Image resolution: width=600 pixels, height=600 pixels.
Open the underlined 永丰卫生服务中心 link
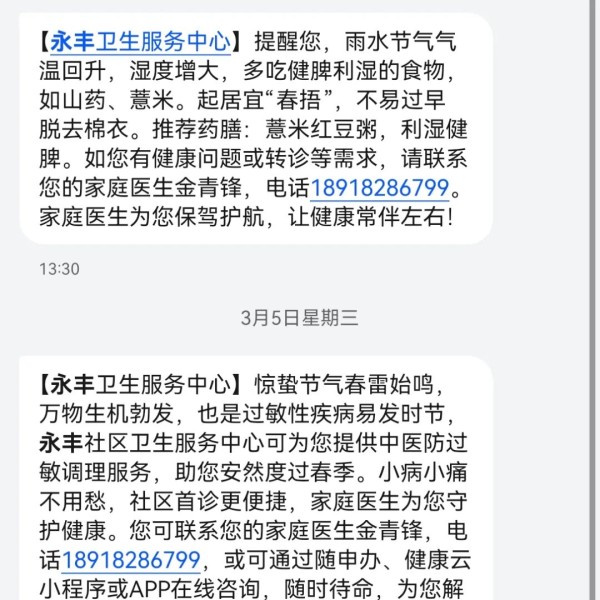tap(141, 42)
